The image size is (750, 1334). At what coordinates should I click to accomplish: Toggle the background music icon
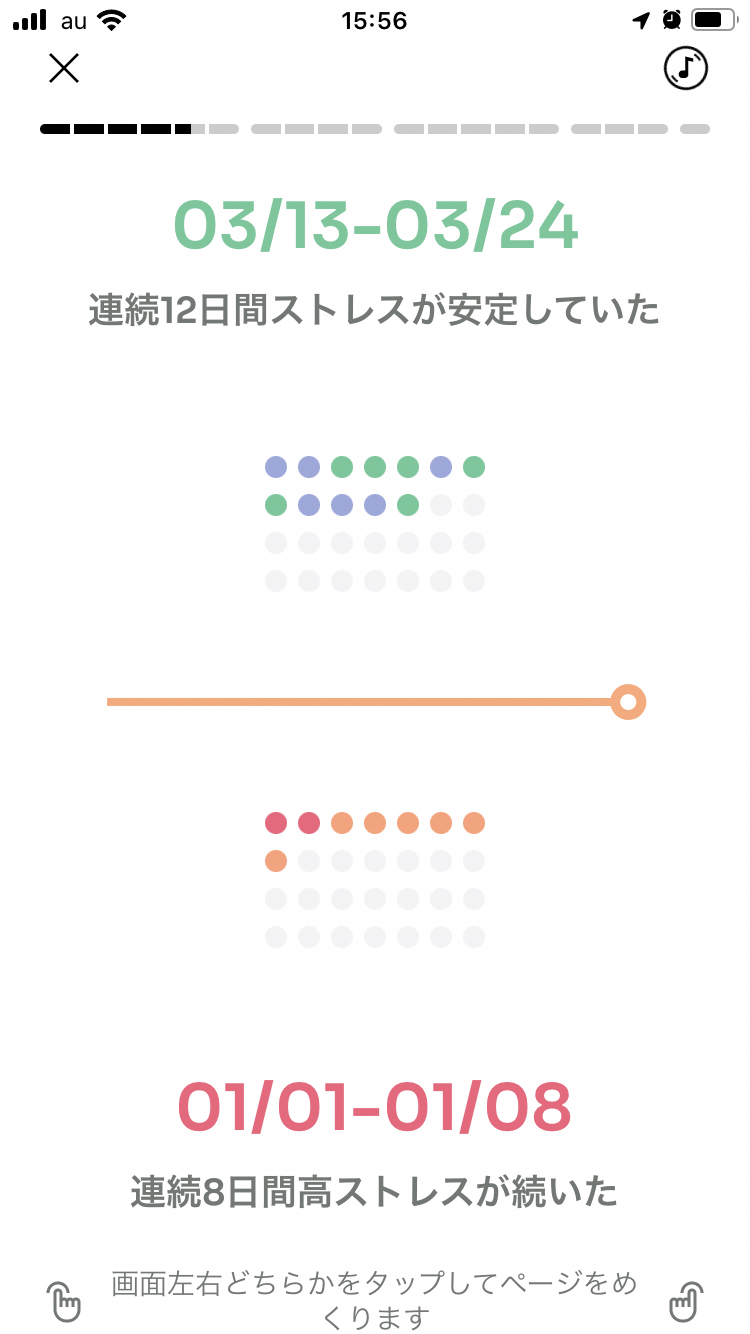pos(685,68)
